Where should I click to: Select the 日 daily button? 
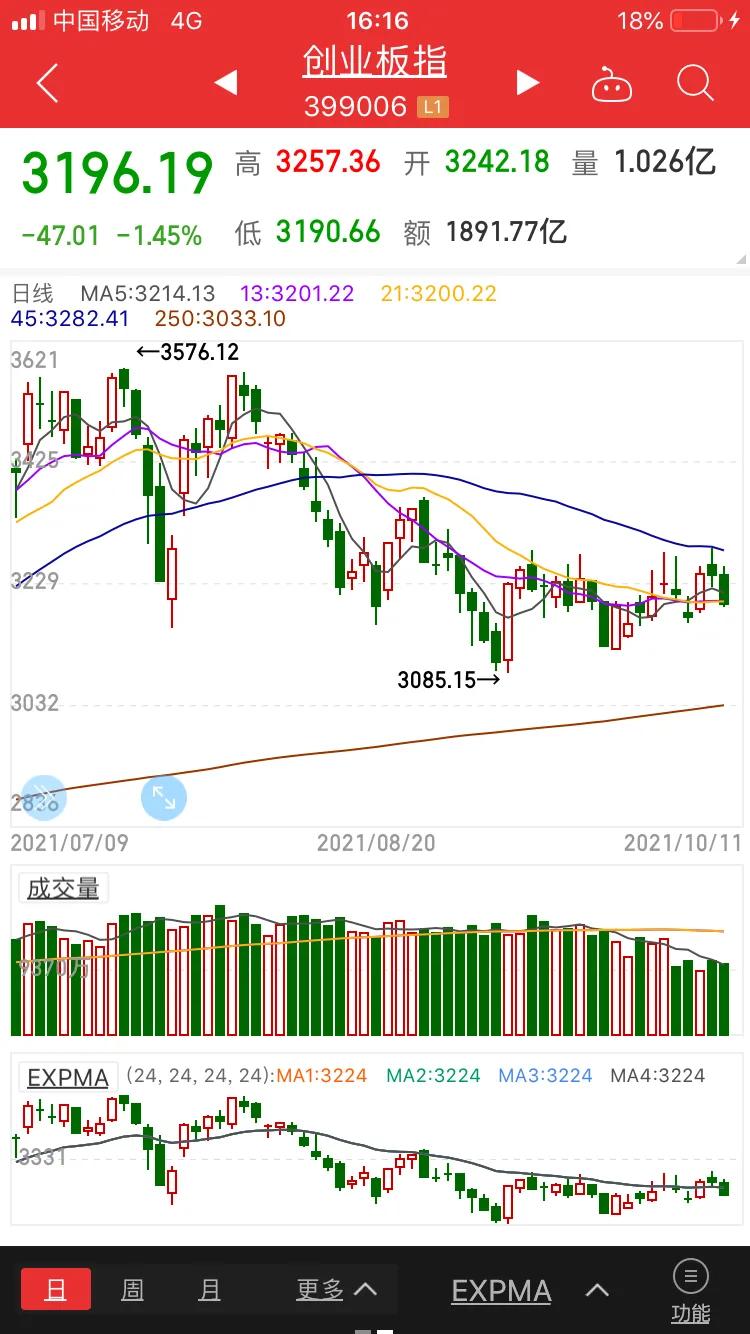click(54, 1290)
